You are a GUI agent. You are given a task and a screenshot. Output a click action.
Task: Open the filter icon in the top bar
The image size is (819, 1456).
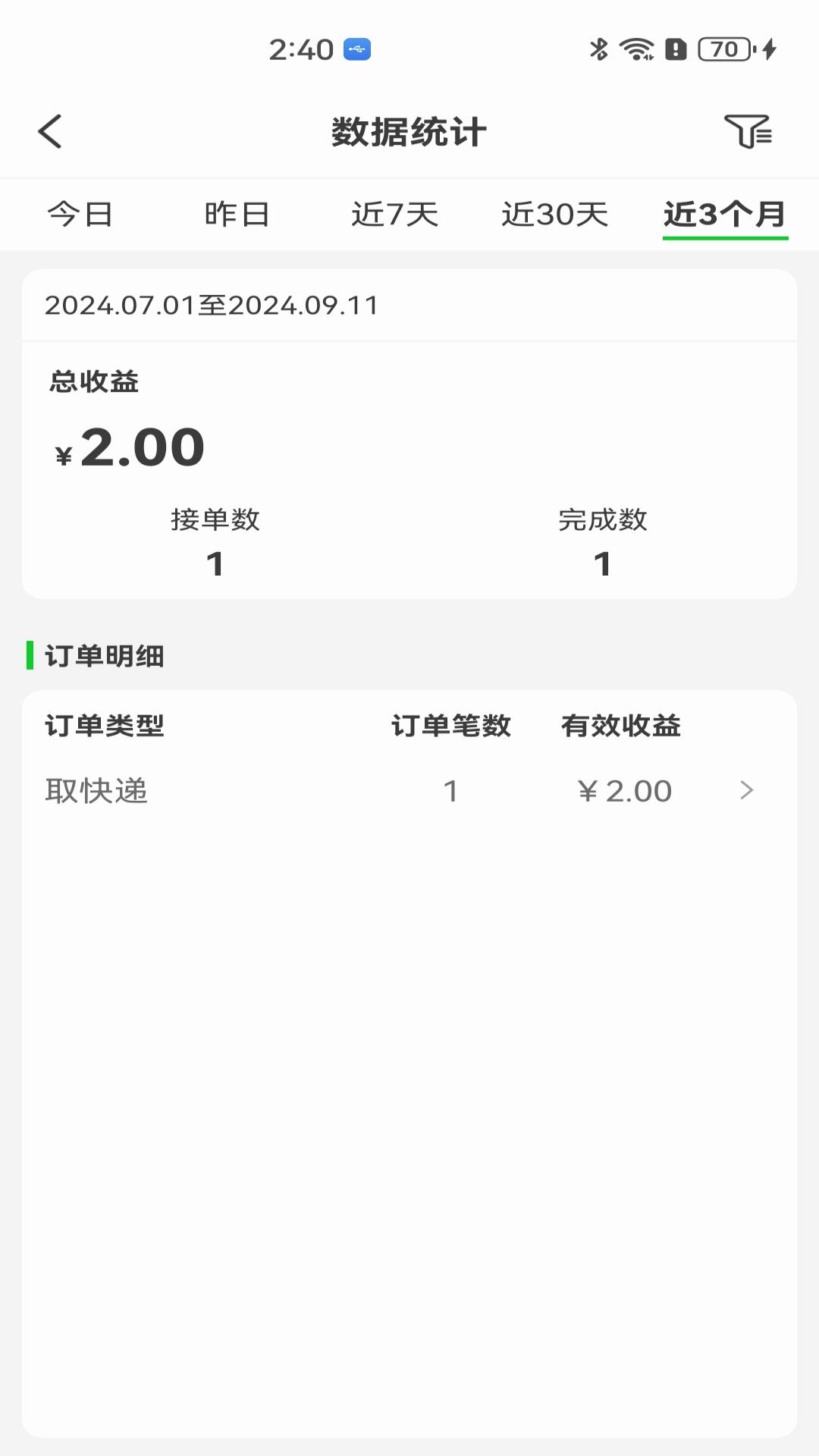click(748, 132)
